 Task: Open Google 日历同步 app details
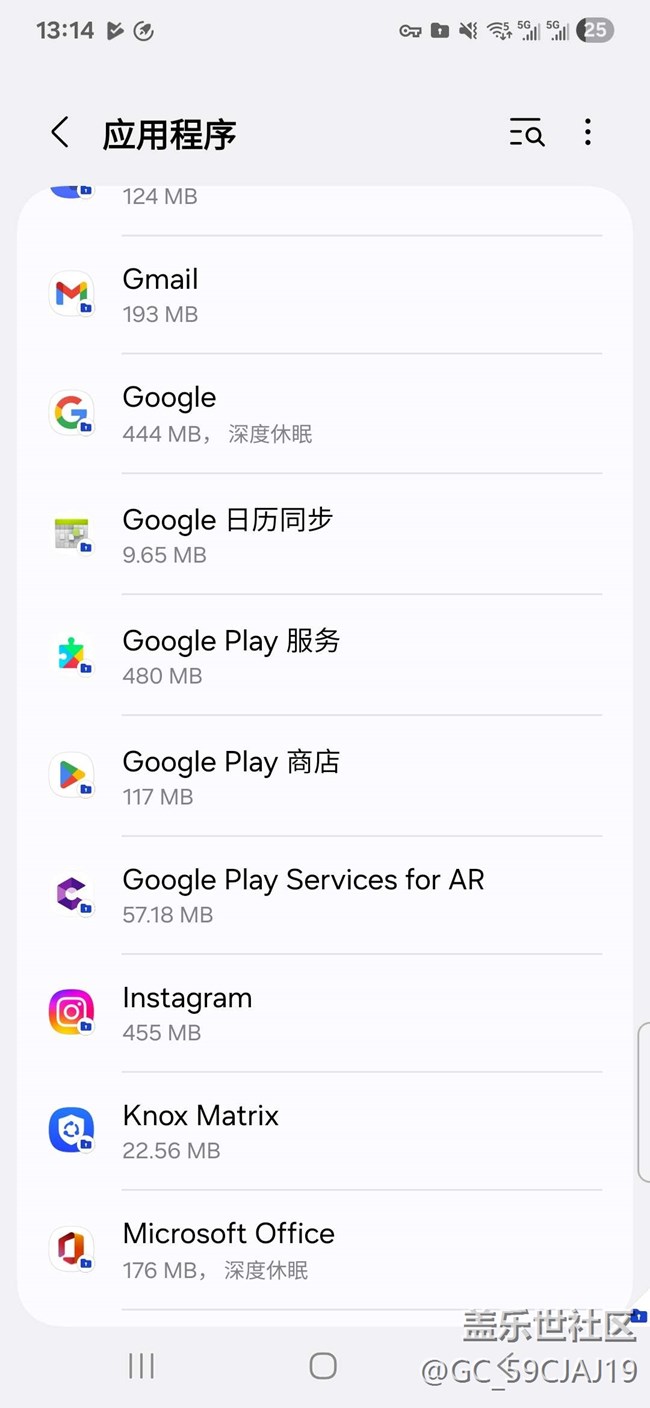[x=325, y=535]
